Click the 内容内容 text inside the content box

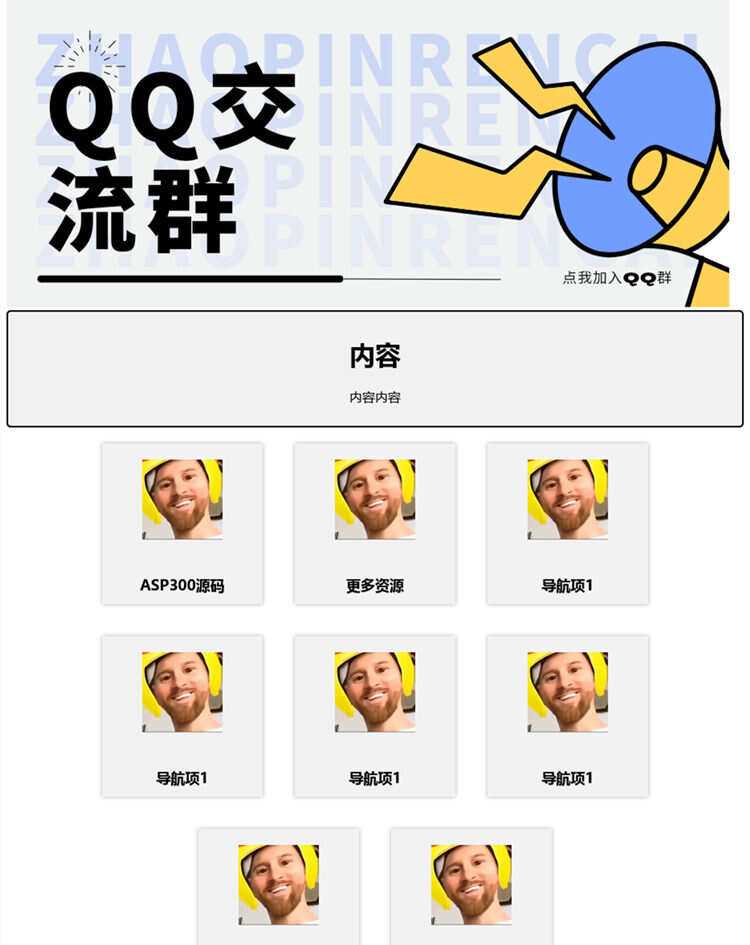click(374, 396)
